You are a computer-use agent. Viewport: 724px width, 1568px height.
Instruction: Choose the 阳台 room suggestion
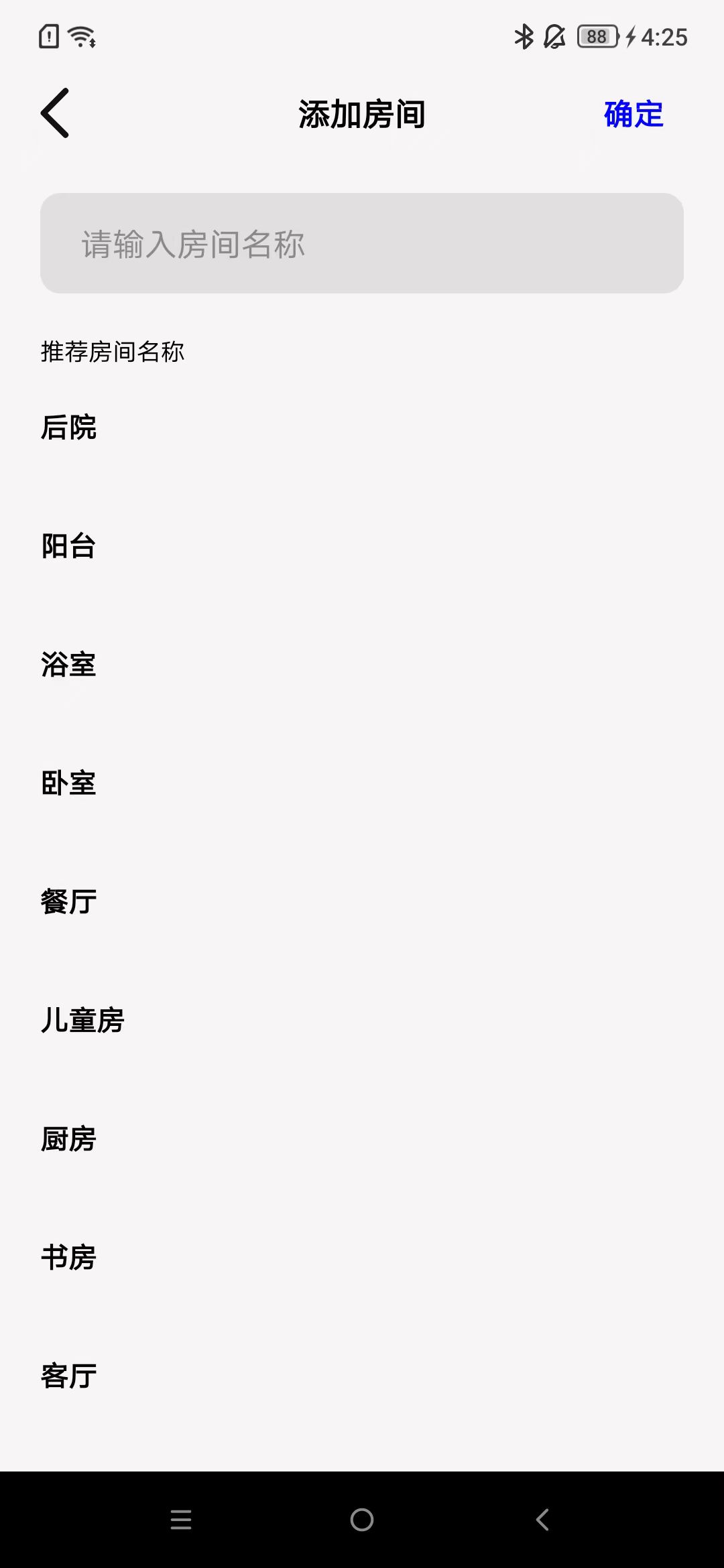[x=69, y=546]
